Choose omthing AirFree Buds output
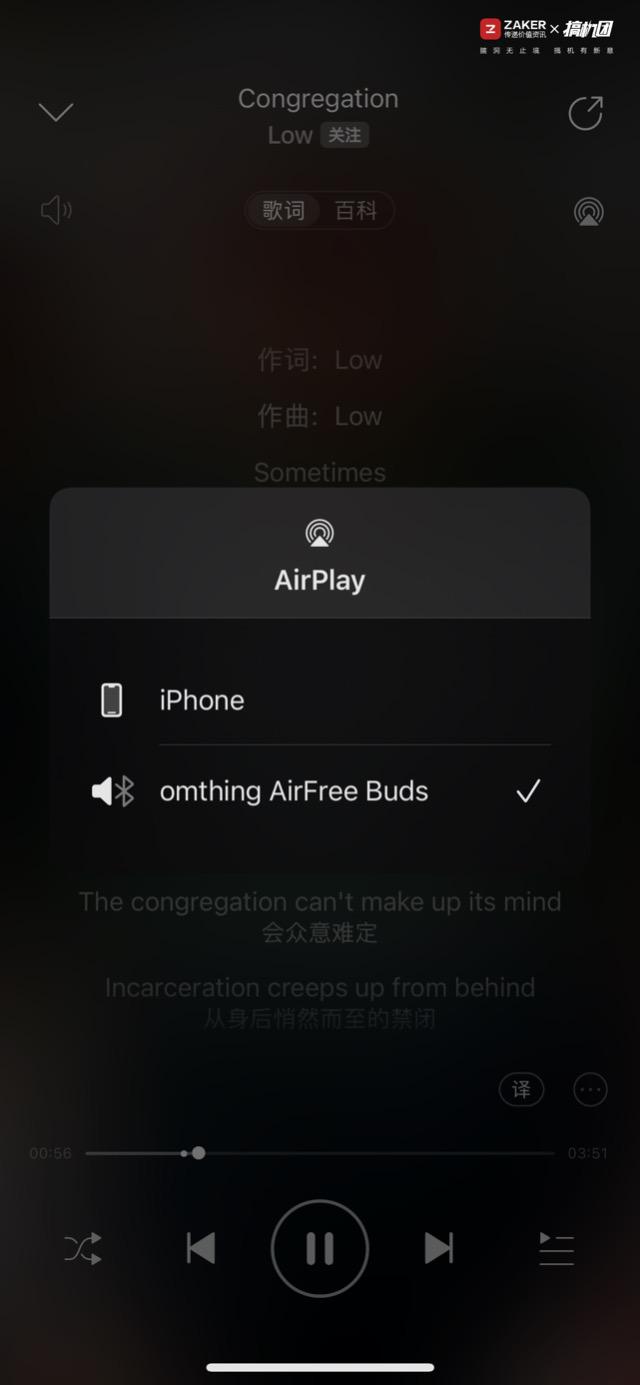The image size is (640, 1385). pos(320,792)
